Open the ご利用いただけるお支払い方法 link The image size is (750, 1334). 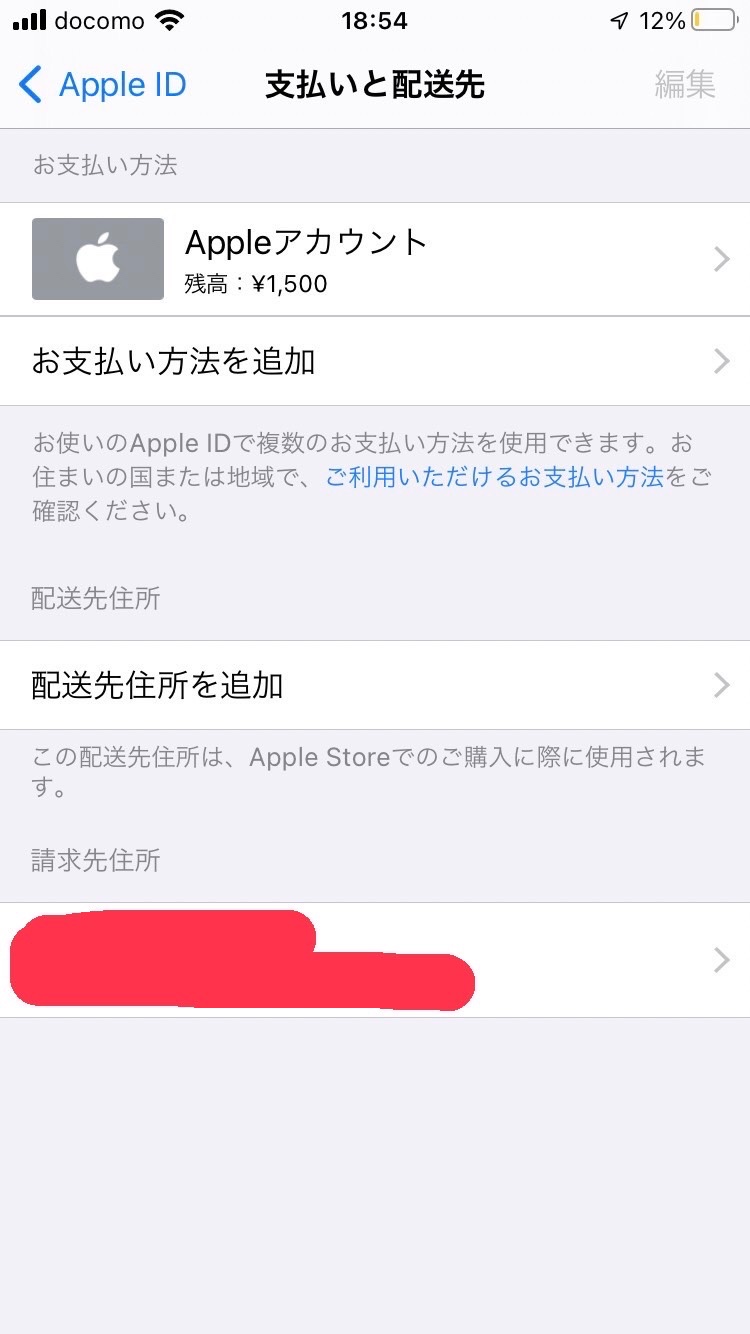tap(495, 477)
